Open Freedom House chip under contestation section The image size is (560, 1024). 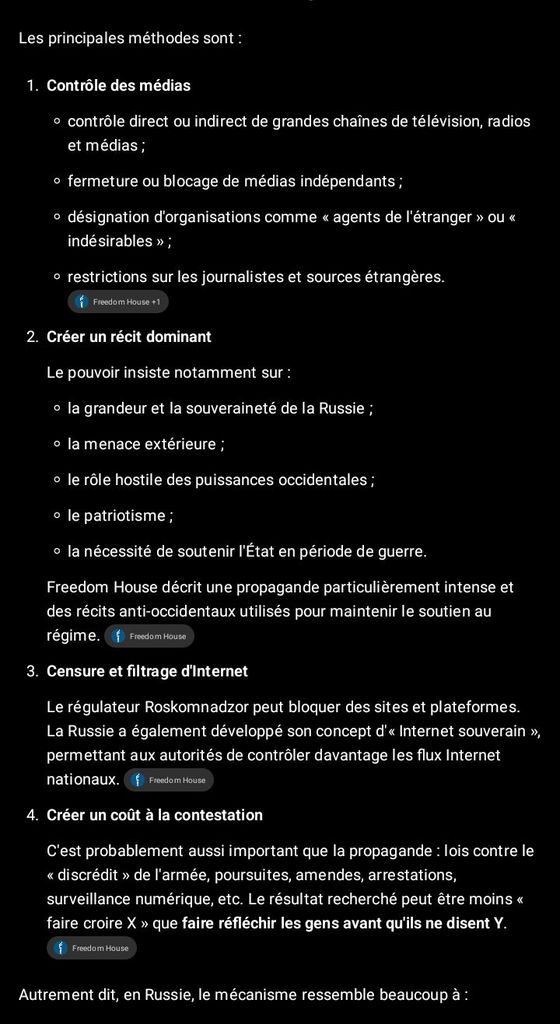(91, 948)
